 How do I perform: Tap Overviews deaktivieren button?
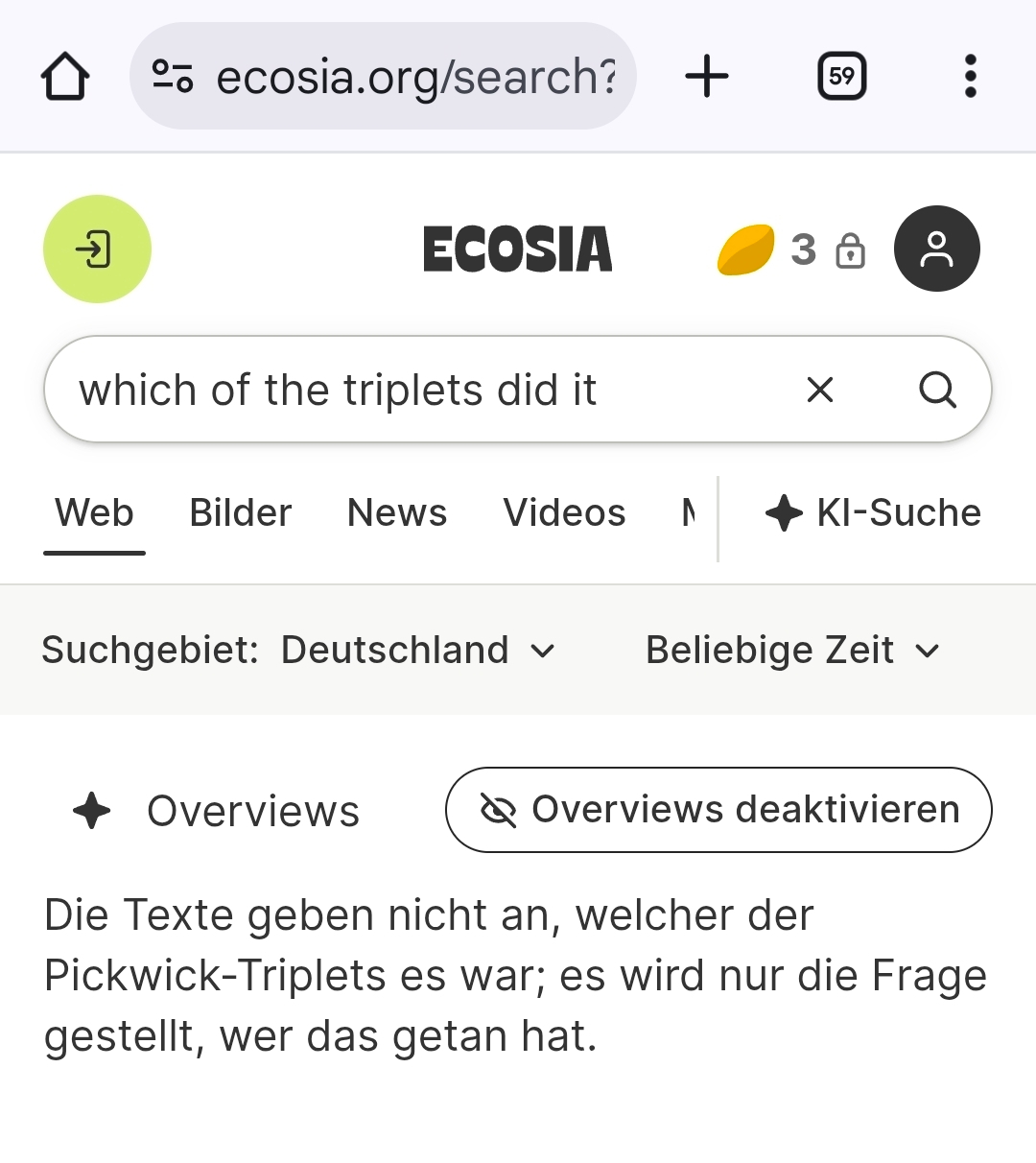(718, 810)
